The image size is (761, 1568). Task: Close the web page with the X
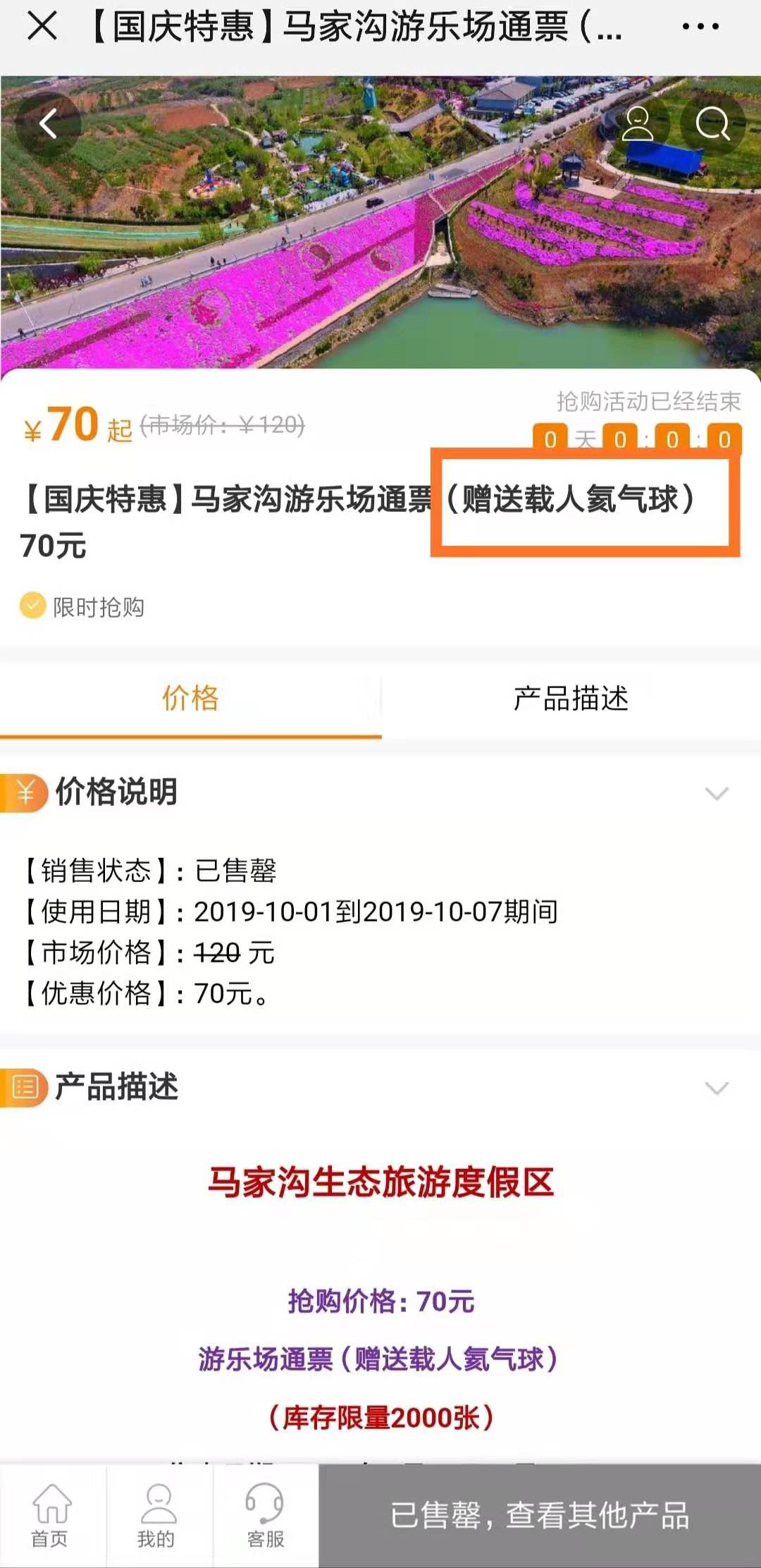tap(42, 27)
